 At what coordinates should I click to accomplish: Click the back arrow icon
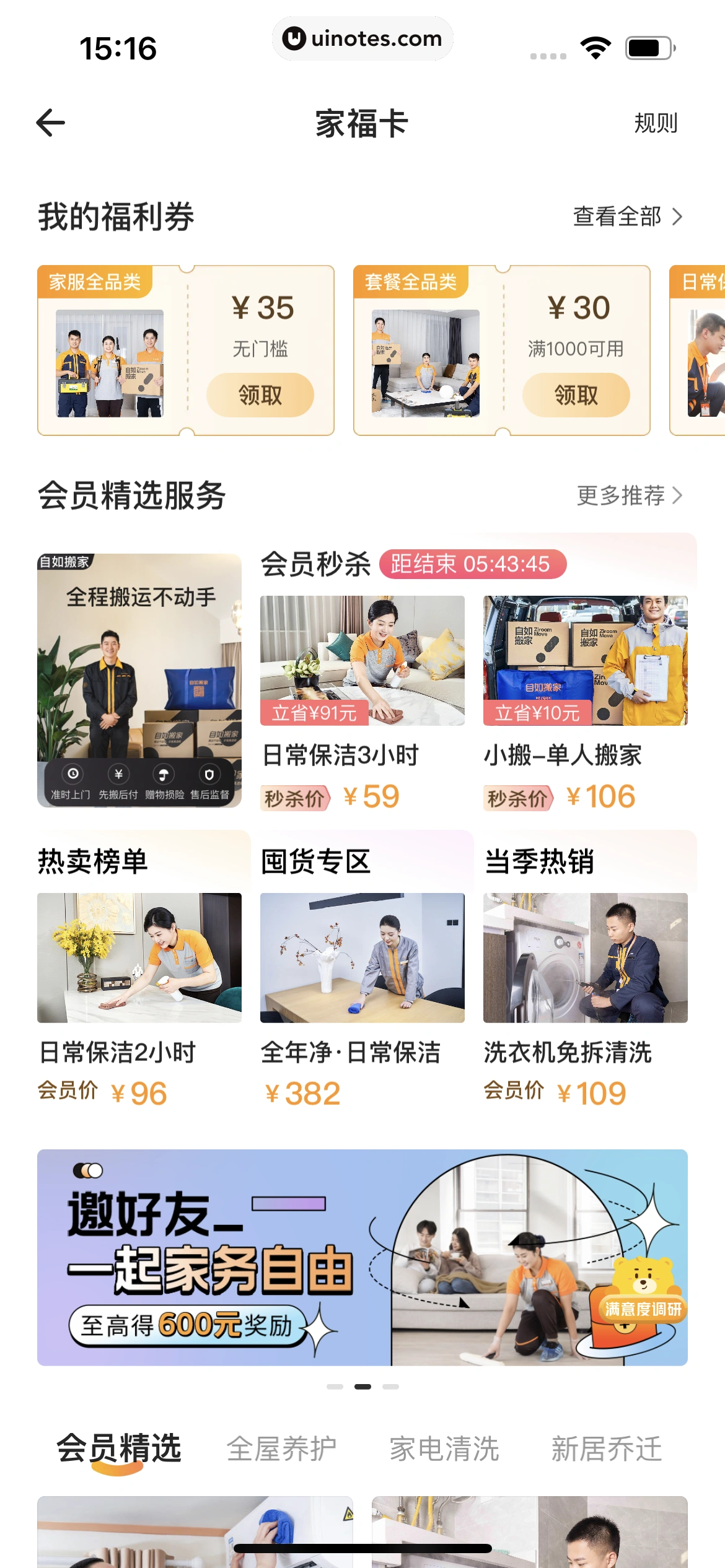coord(50,122)
